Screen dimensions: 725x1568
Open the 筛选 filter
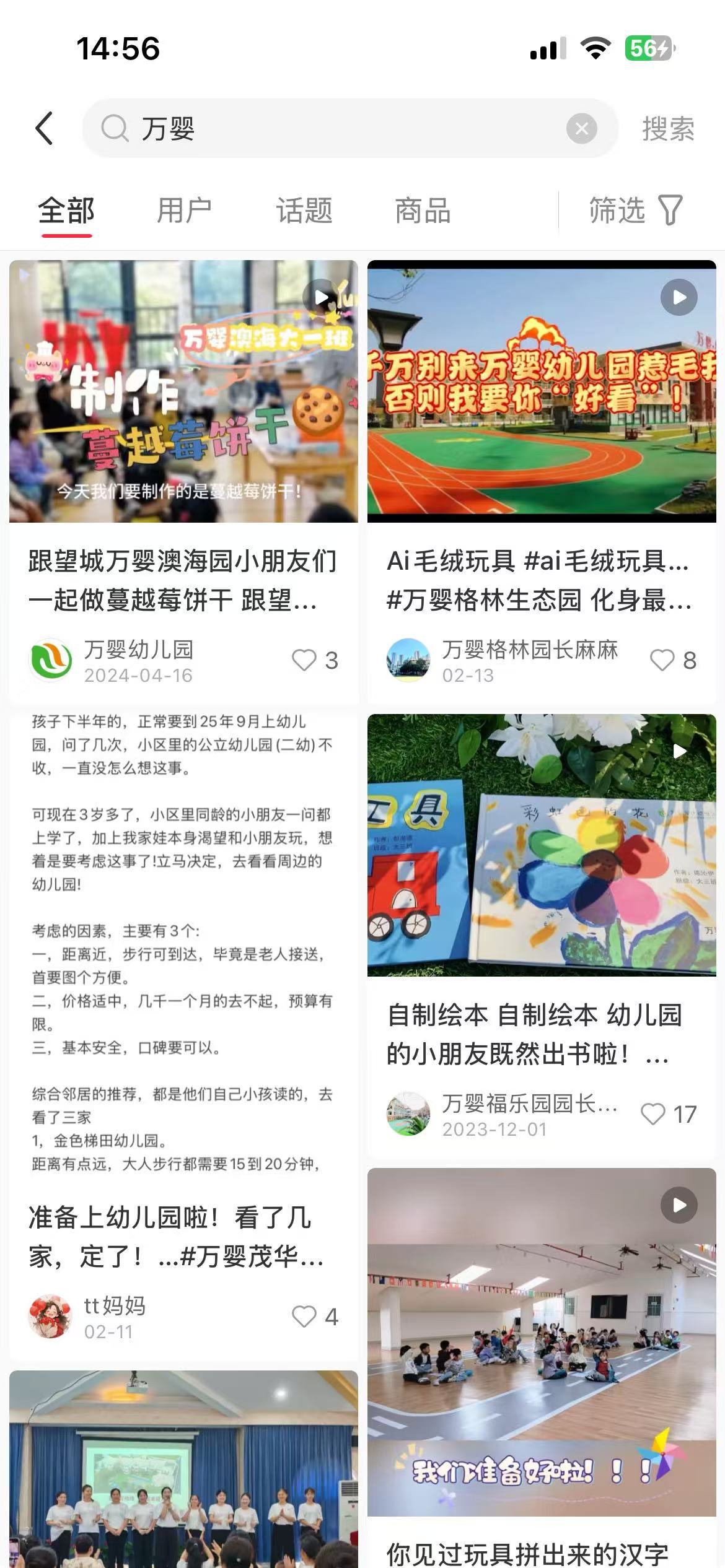635,211
